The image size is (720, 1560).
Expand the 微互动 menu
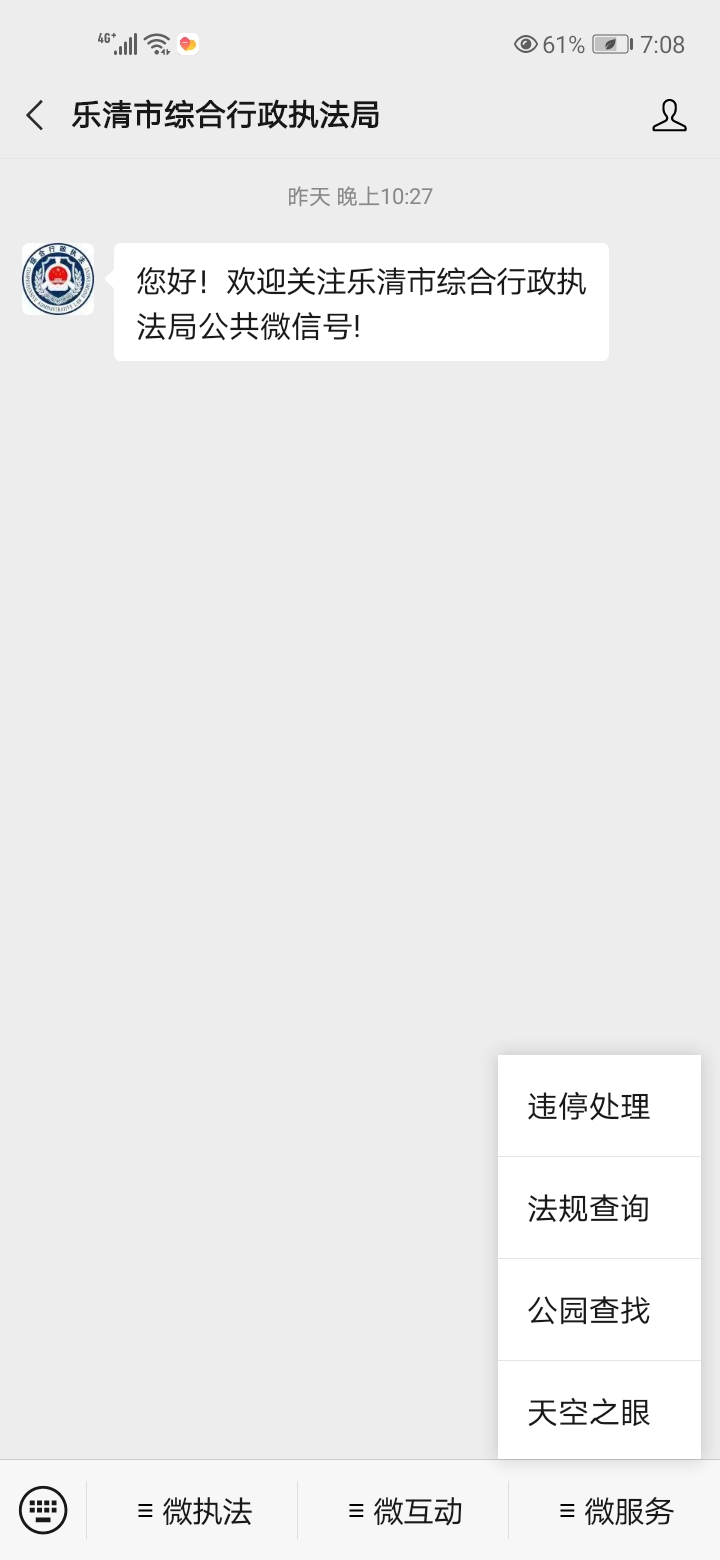(404, 1510)
